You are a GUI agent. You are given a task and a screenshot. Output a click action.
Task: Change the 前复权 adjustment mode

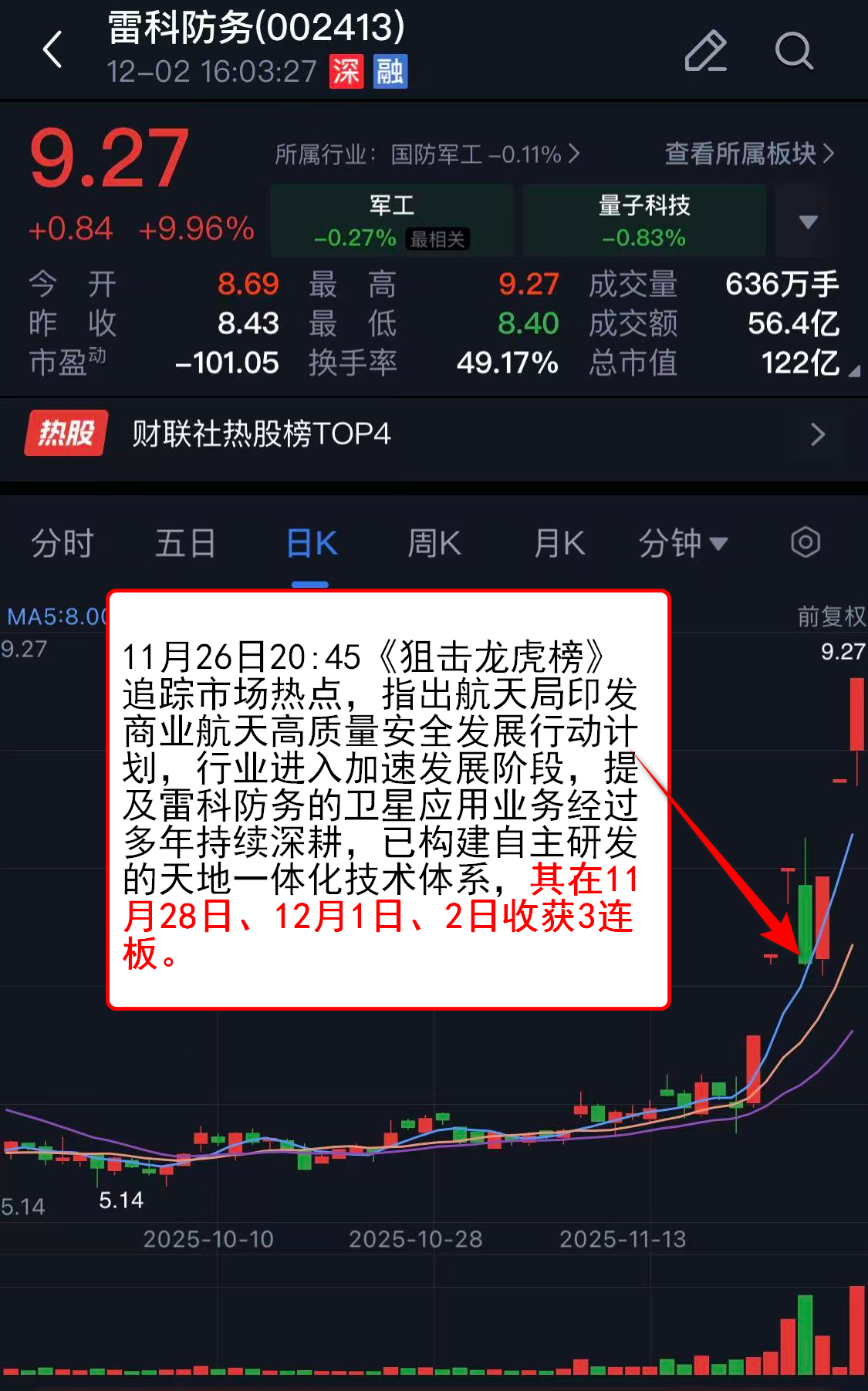(x=831, y=616)
